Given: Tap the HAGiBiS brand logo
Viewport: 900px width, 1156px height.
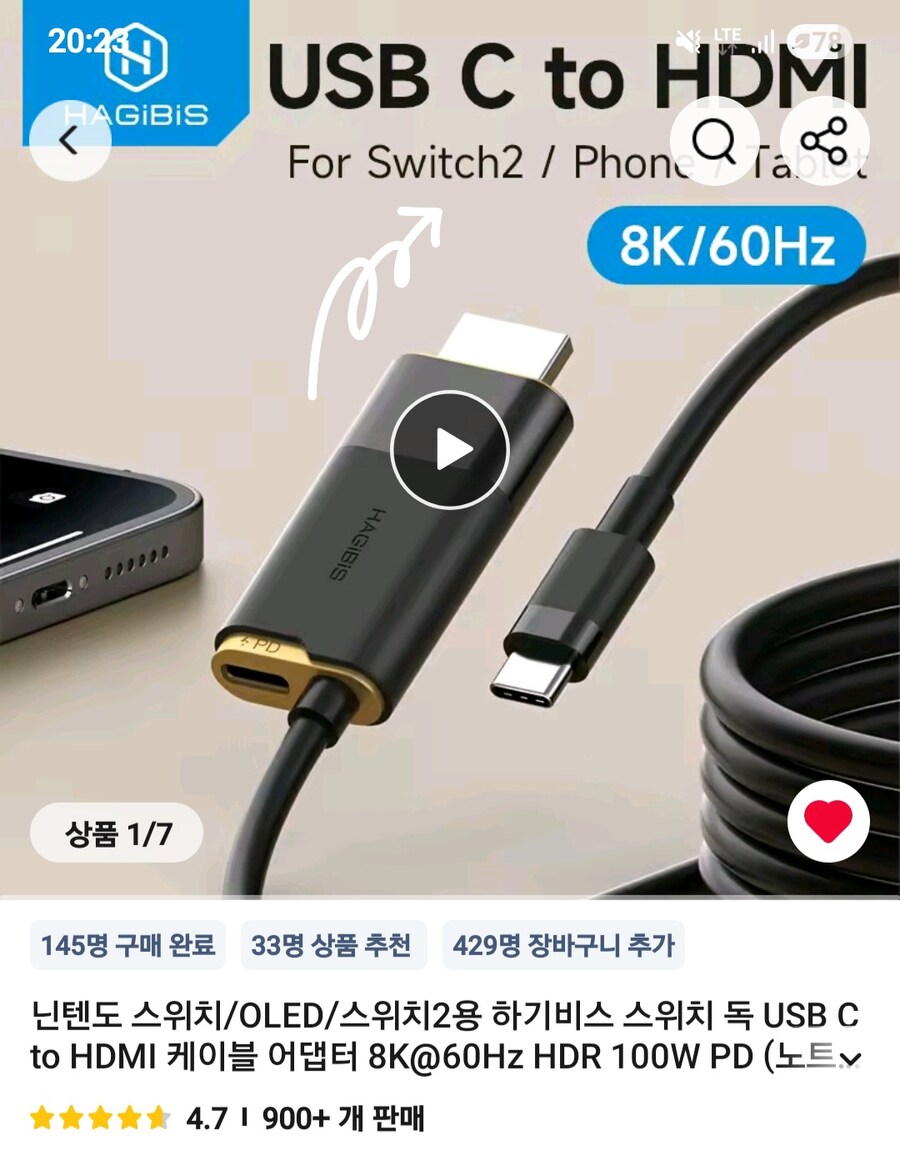Looking at the screenshot, I should (140, 80).
